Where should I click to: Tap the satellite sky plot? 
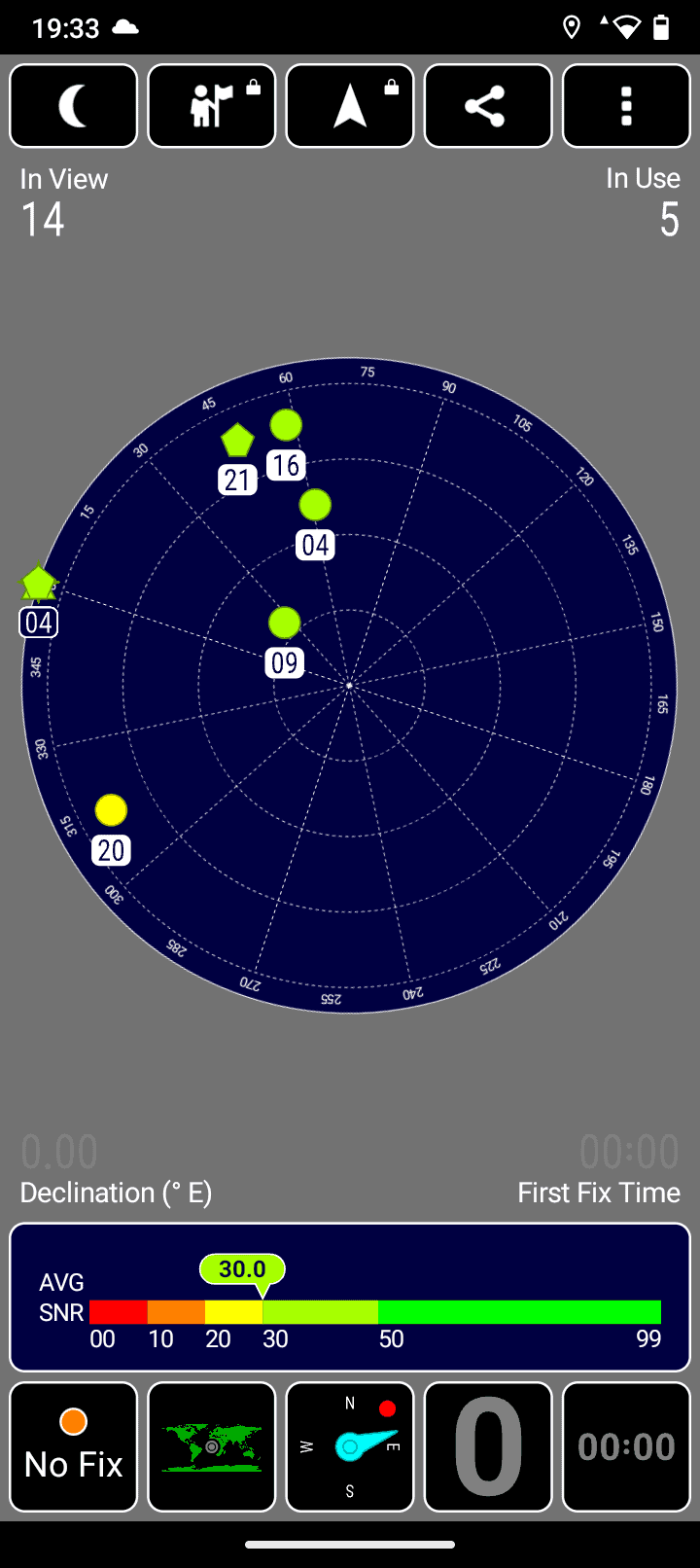pyautogui.click(x=350, y=686)
